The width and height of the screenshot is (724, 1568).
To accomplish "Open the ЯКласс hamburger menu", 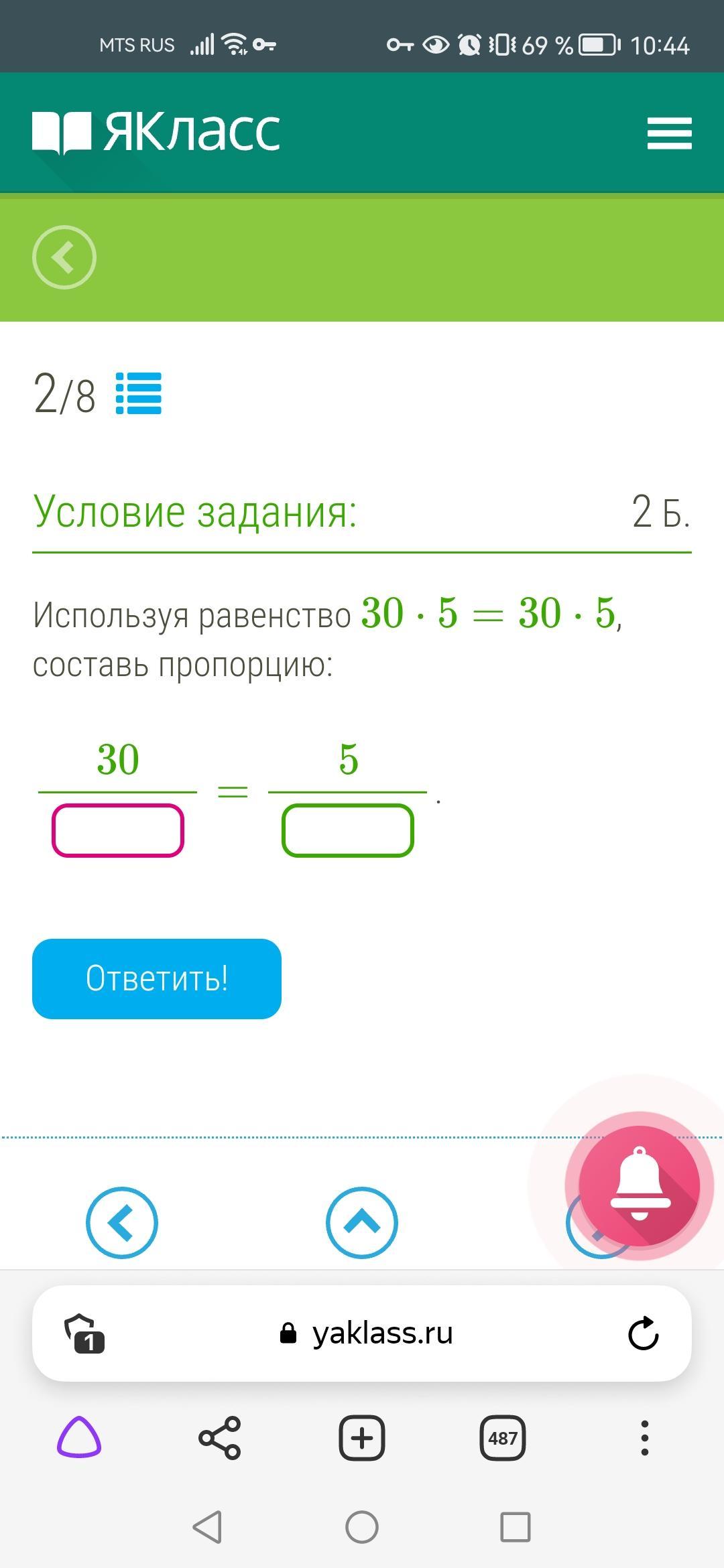I will pyautogui.click(x=669, y=133).
